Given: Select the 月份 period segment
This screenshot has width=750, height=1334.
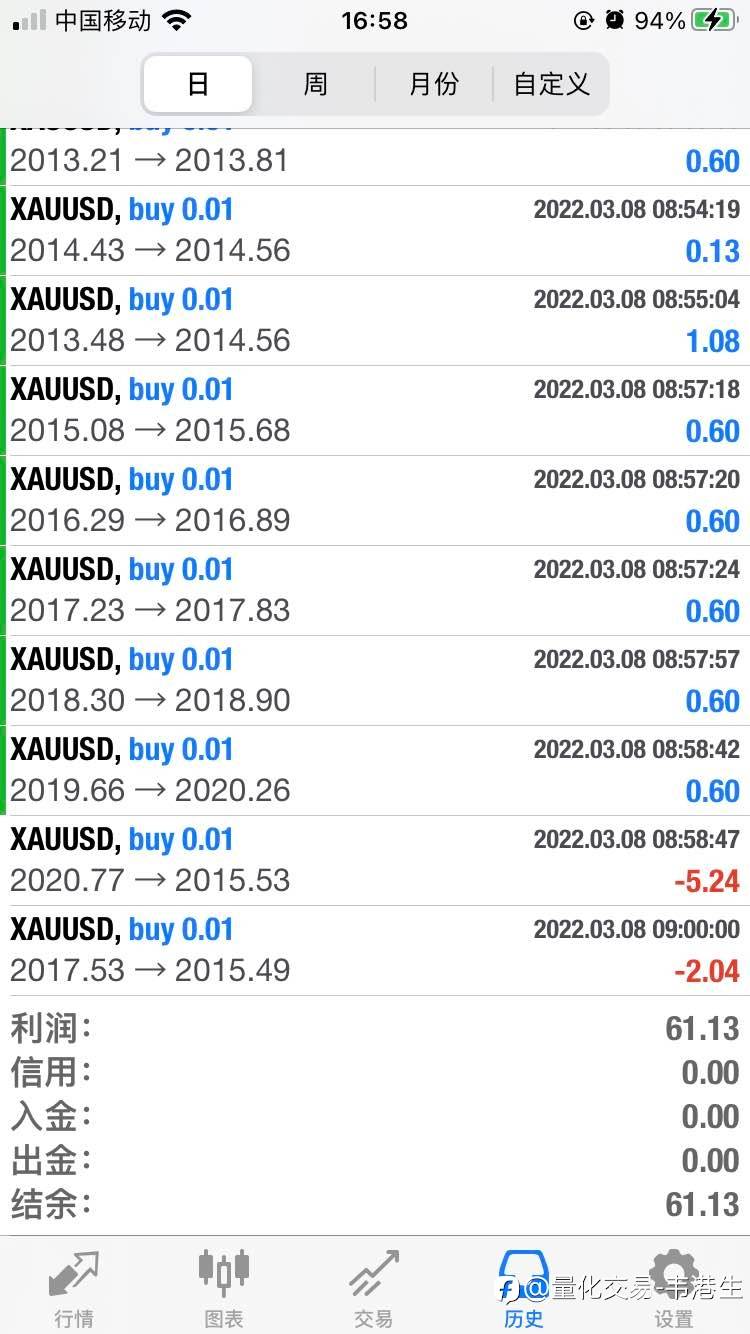Looking at the screenshot, I should [x=433, y=84].
